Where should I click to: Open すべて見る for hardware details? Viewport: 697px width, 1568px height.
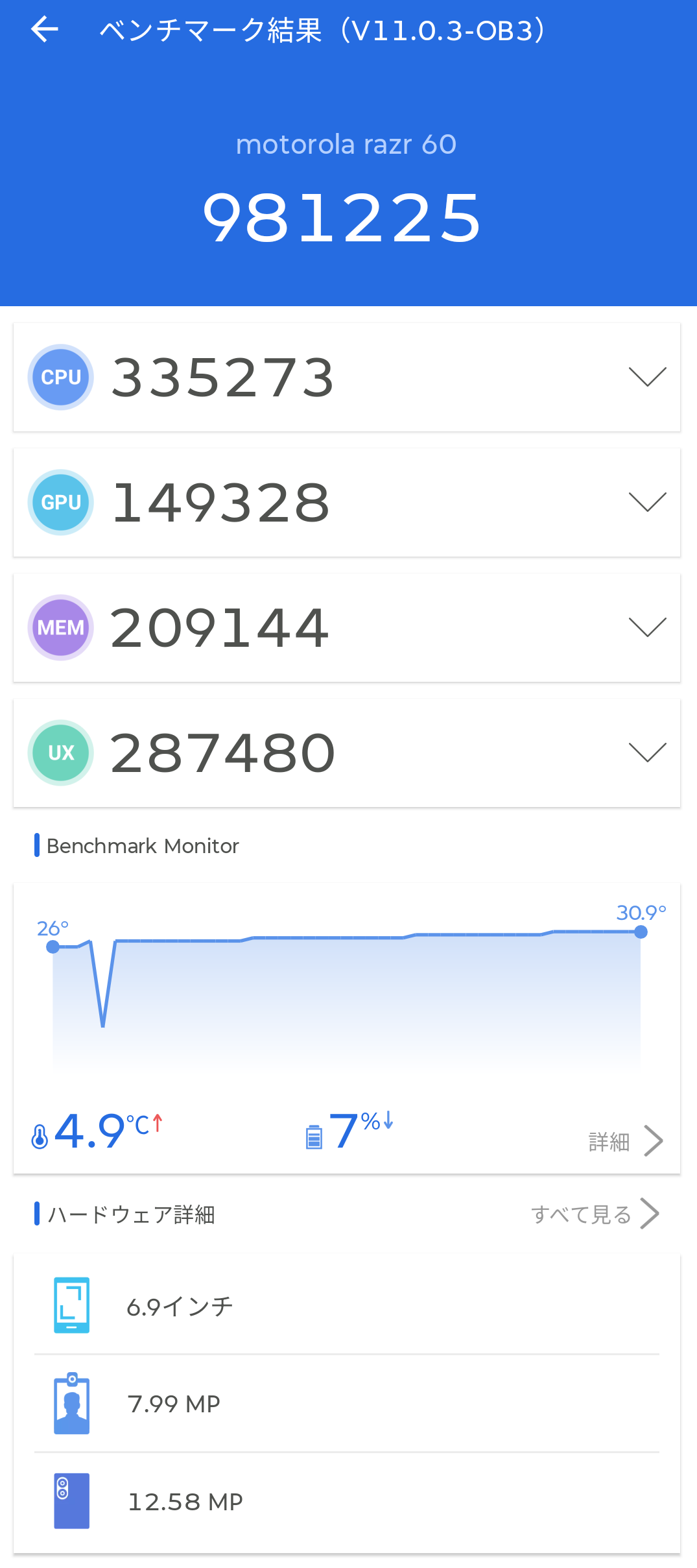point(595,1214)
